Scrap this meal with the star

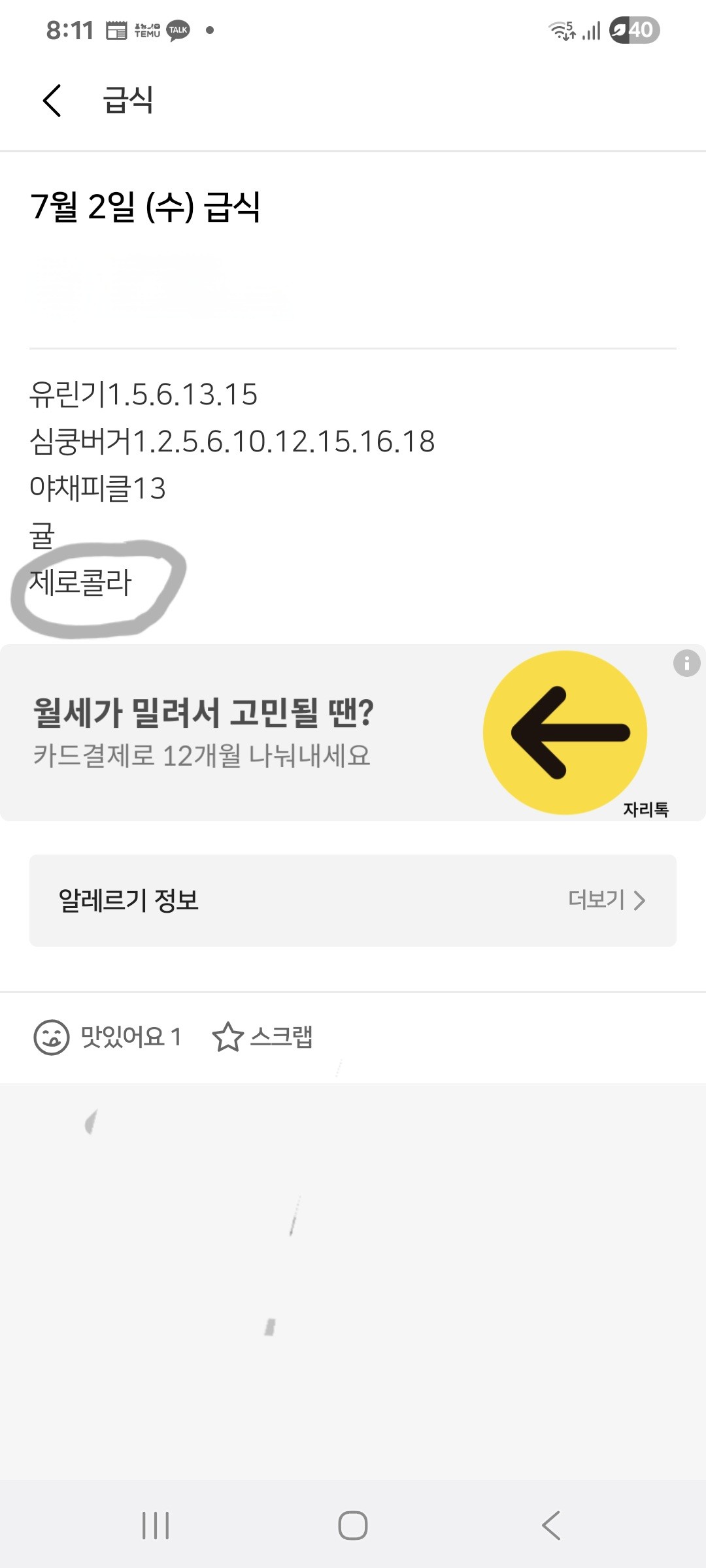click(x=262, y=1037)
